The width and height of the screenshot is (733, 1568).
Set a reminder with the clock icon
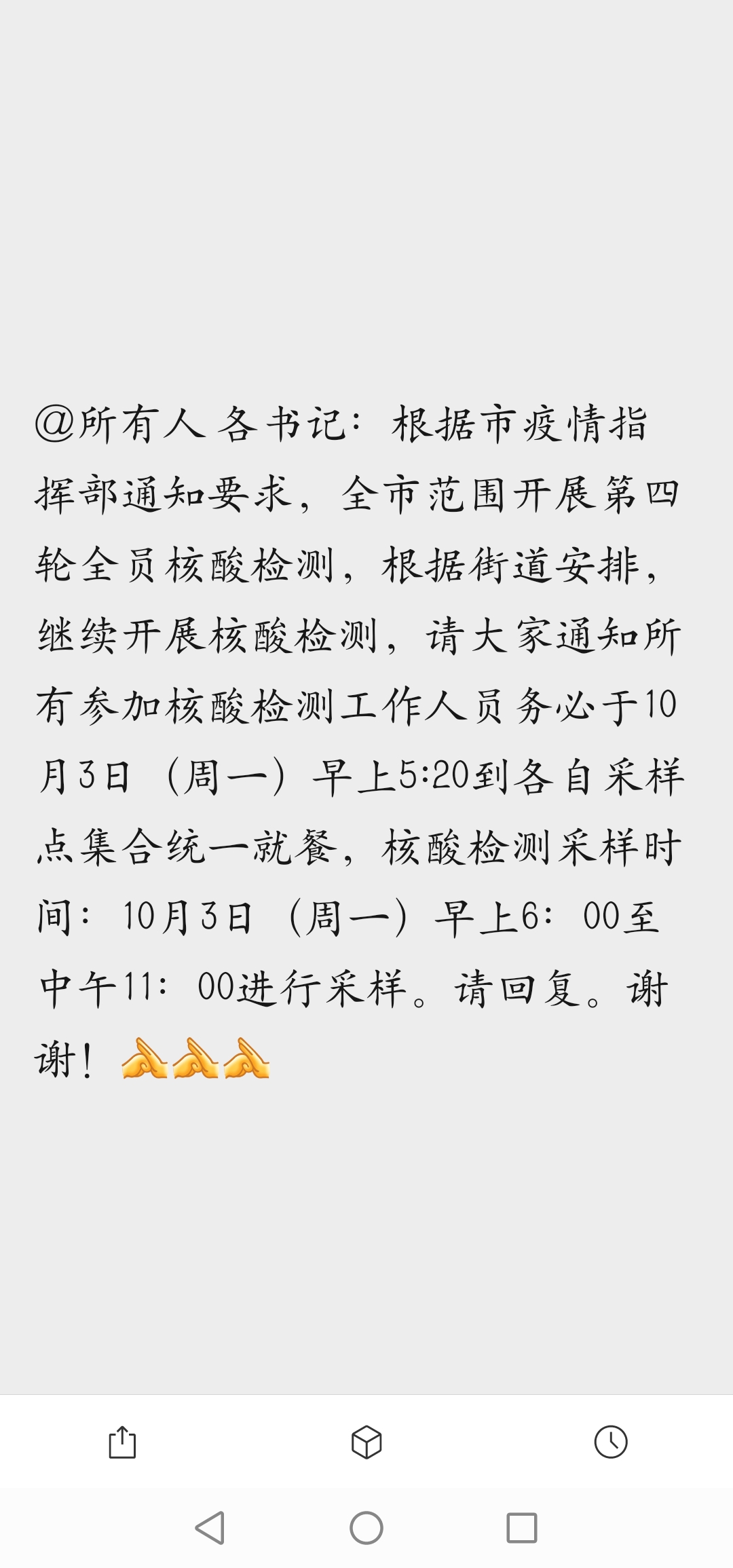point(611,1442)
